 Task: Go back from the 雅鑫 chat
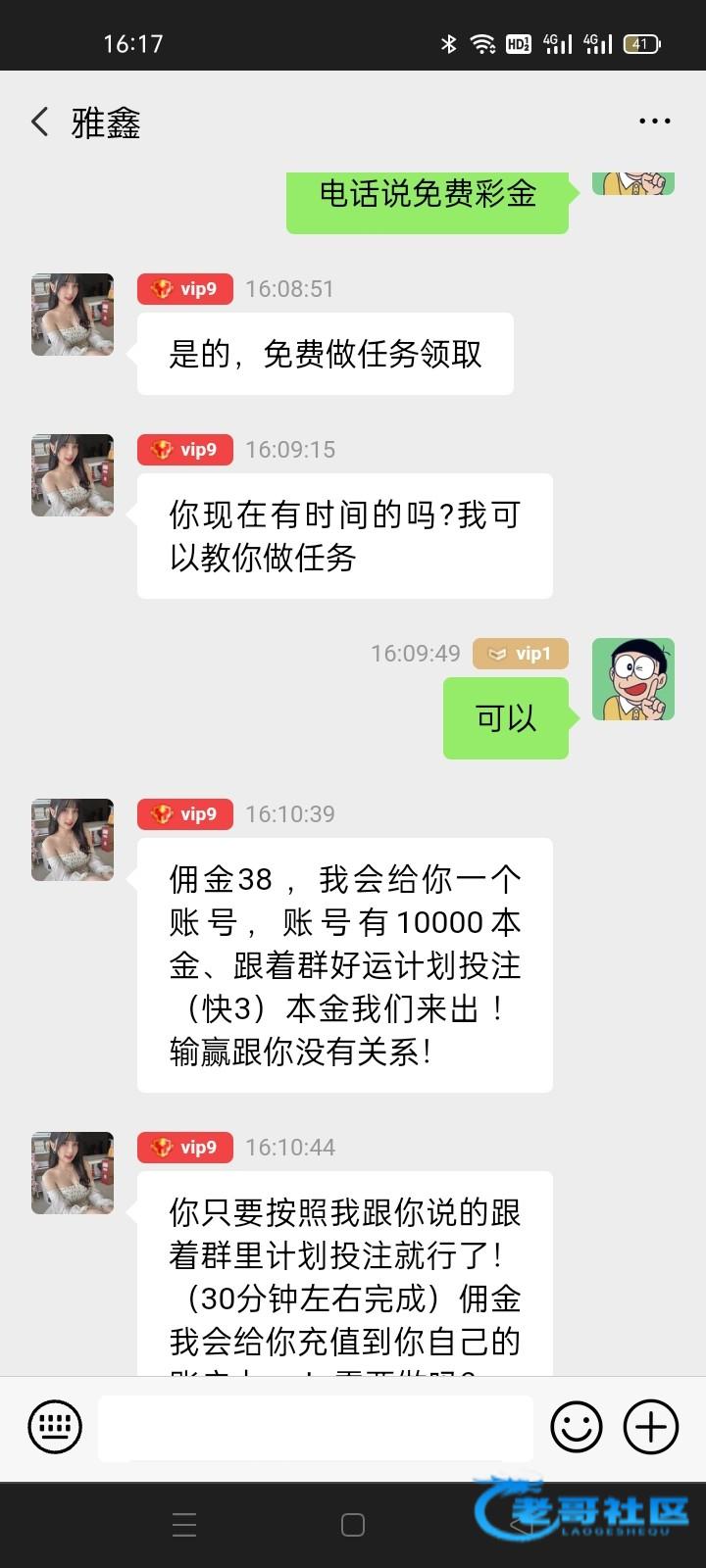[x=40, y=122]
